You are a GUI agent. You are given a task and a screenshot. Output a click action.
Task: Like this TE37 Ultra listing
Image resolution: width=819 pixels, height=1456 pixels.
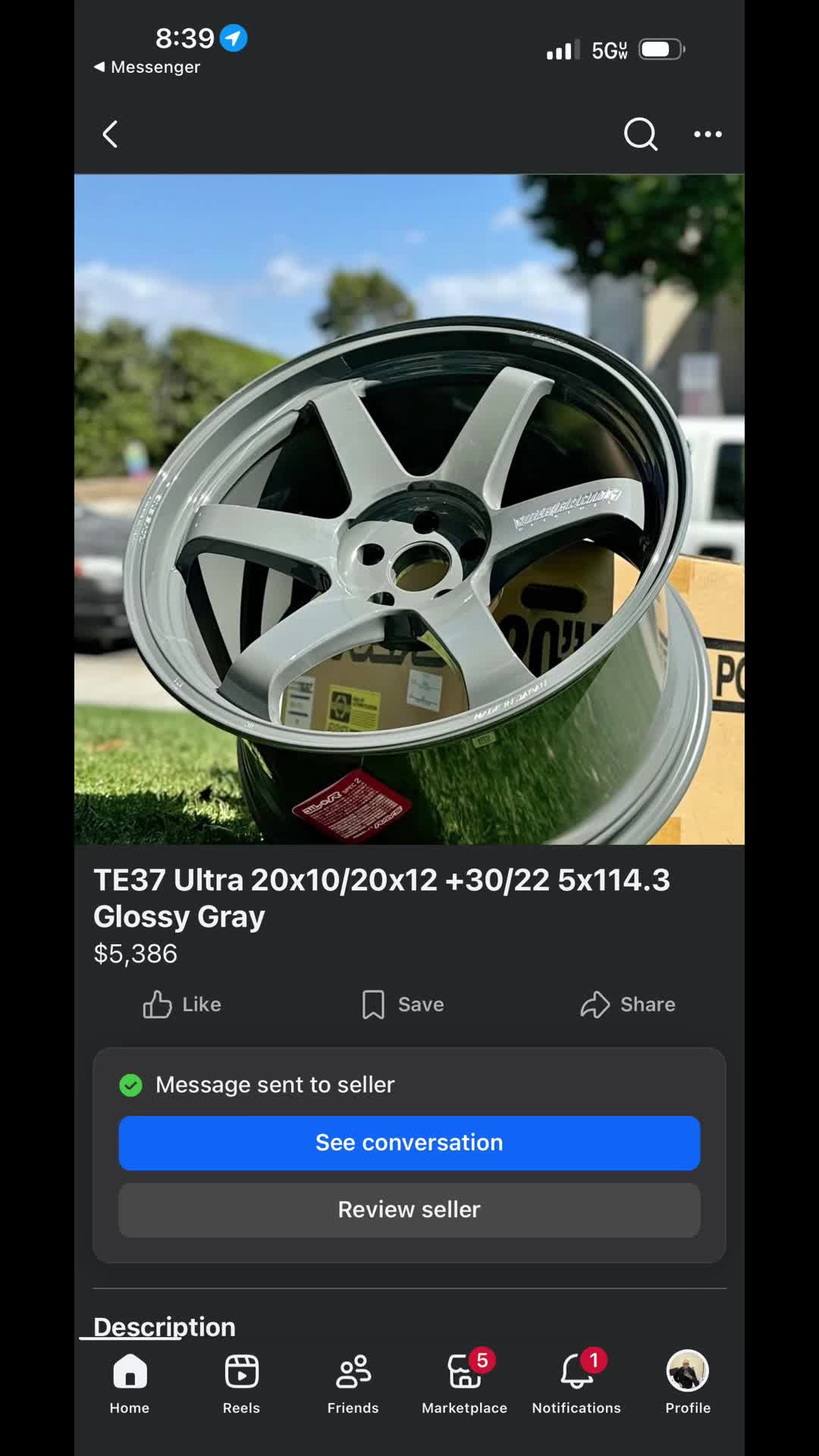[x=182, y=1004]
